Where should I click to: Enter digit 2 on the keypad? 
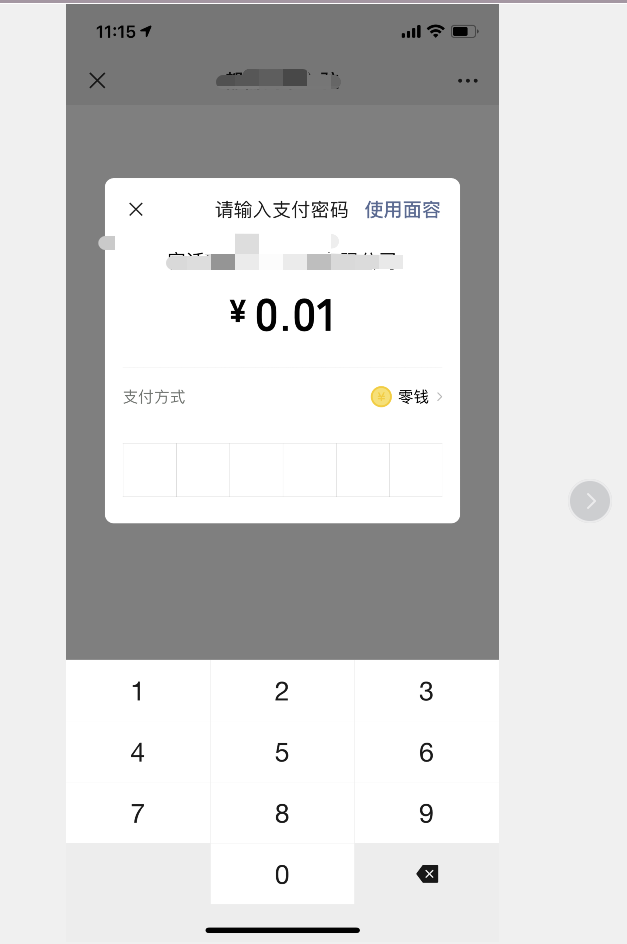(x=282, y=692)
